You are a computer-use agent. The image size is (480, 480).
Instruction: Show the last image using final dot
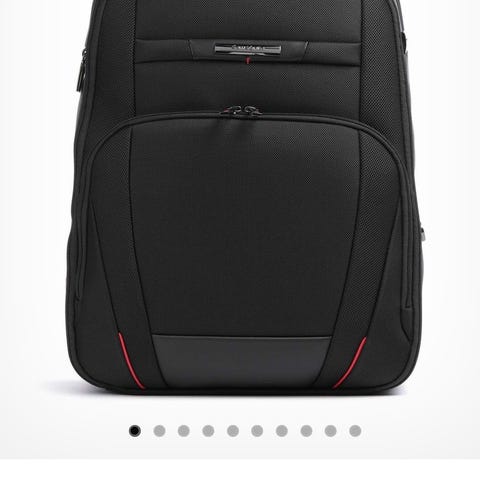click(355, 431)
